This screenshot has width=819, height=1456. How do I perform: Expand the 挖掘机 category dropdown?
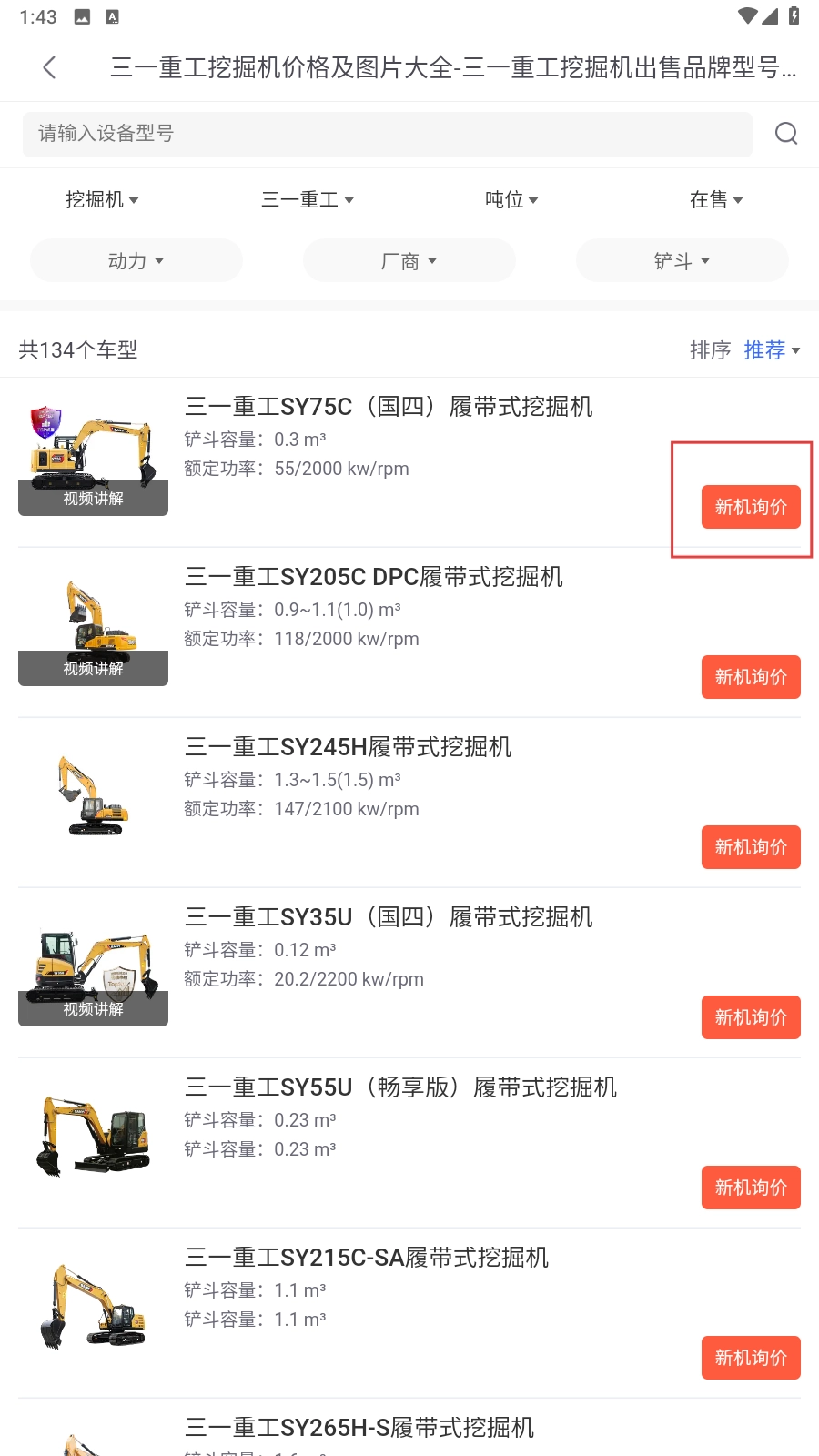(102, 199)
